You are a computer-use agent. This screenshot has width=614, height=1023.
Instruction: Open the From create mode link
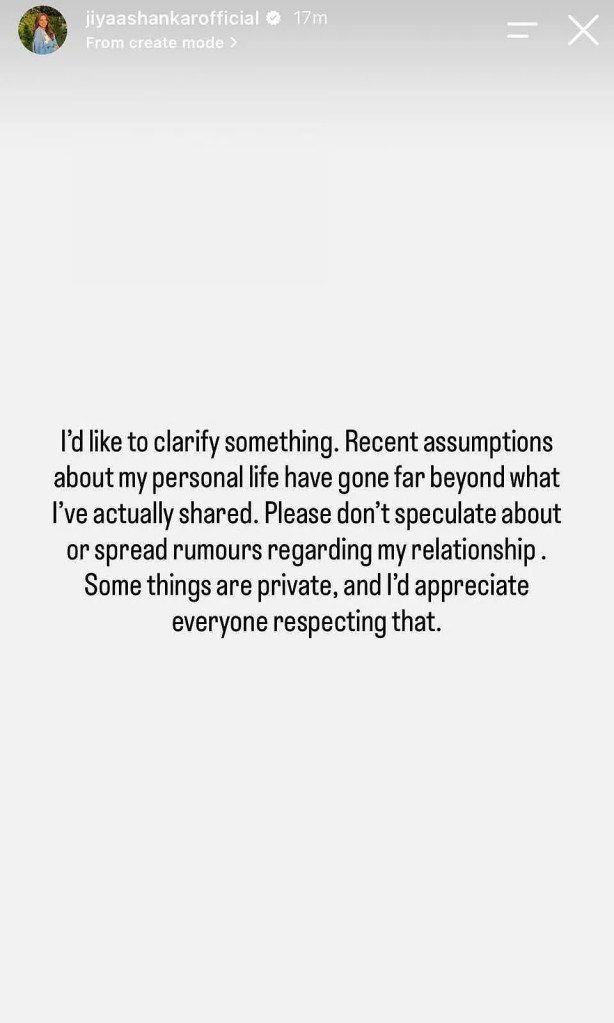tap(161, 43)
